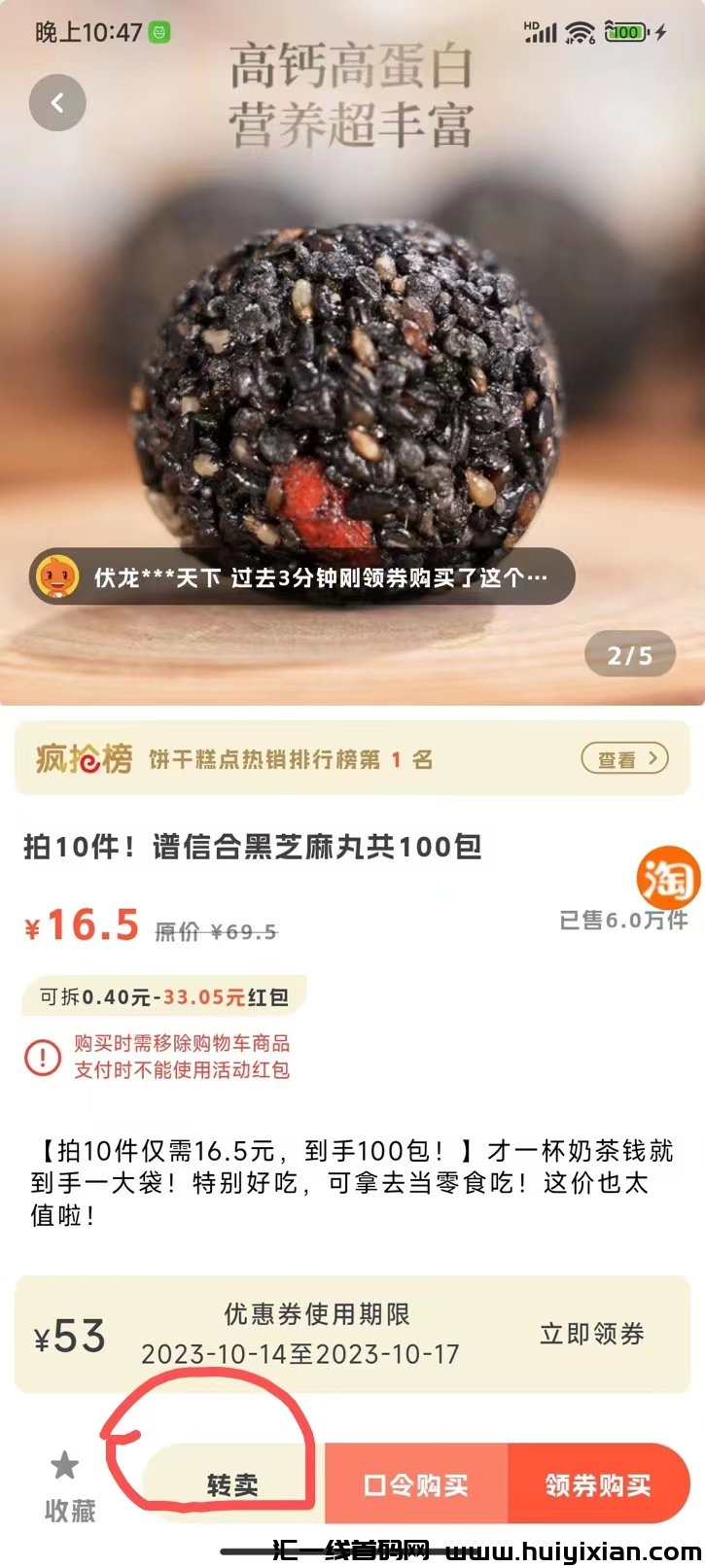
Task: Tap the 转卖 resell button
Action: 232,1484
